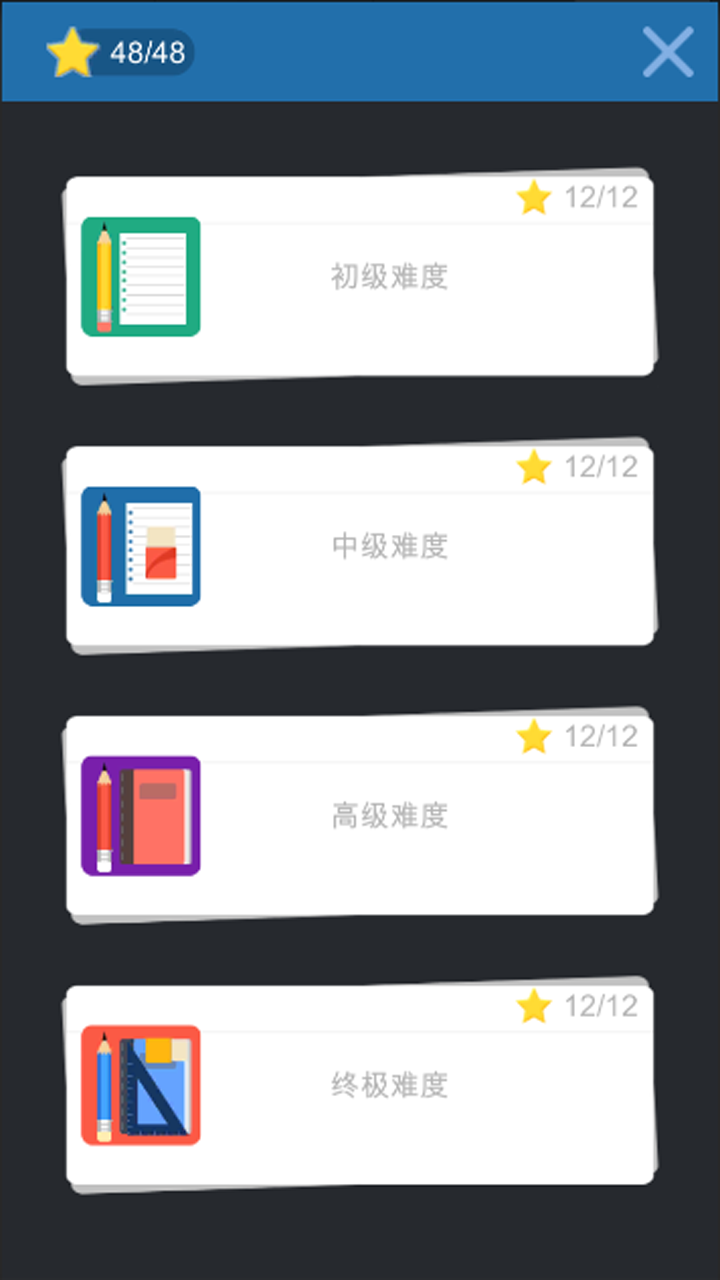
Task: Enter the 终极难度 level pack
Action: 360,1085
